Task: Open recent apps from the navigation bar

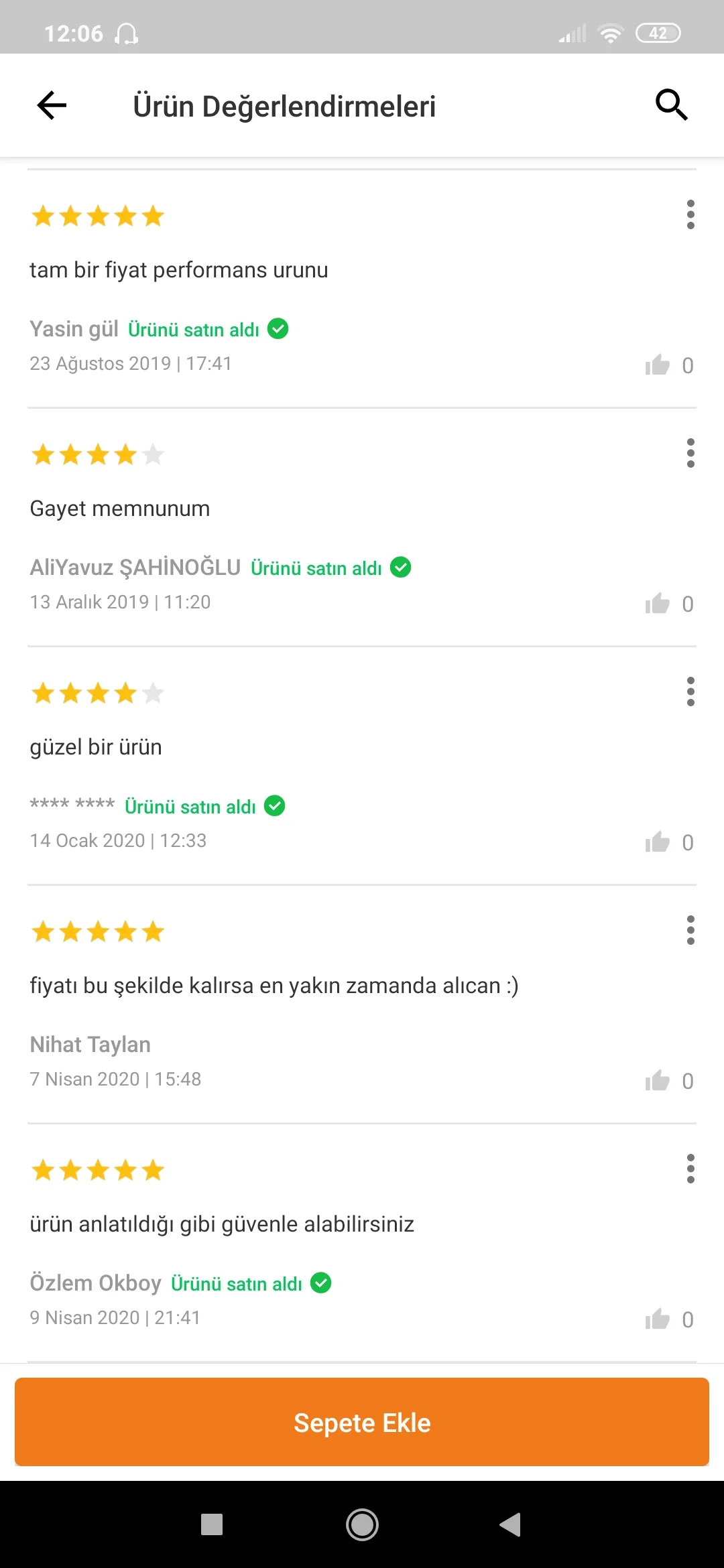Action: (212, 1525)
